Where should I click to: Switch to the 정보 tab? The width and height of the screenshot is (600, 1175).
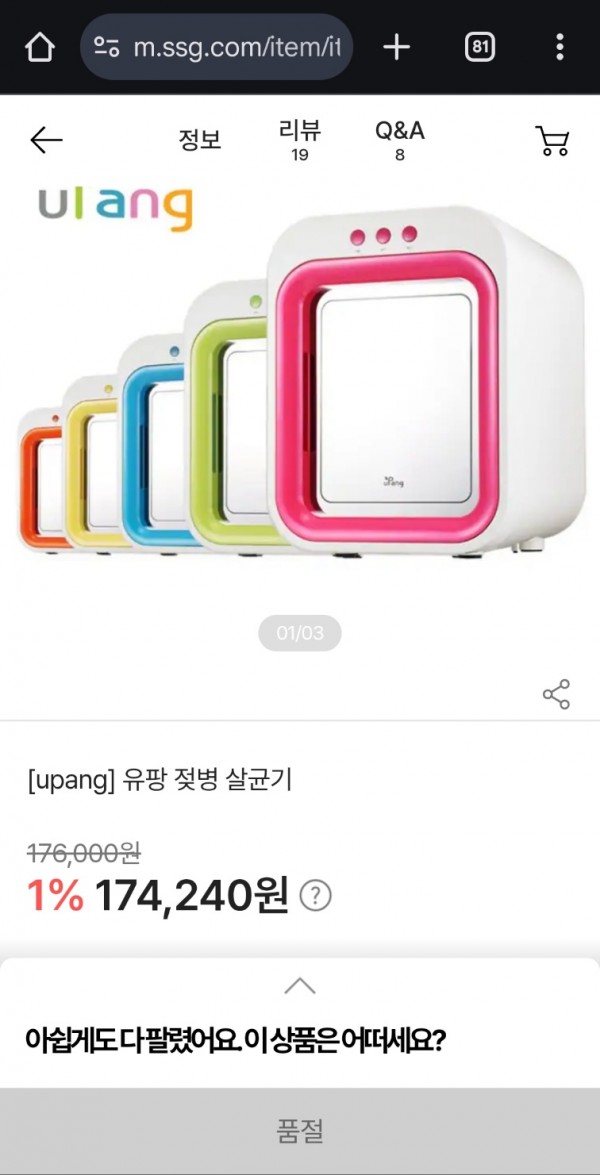[199, 140]
